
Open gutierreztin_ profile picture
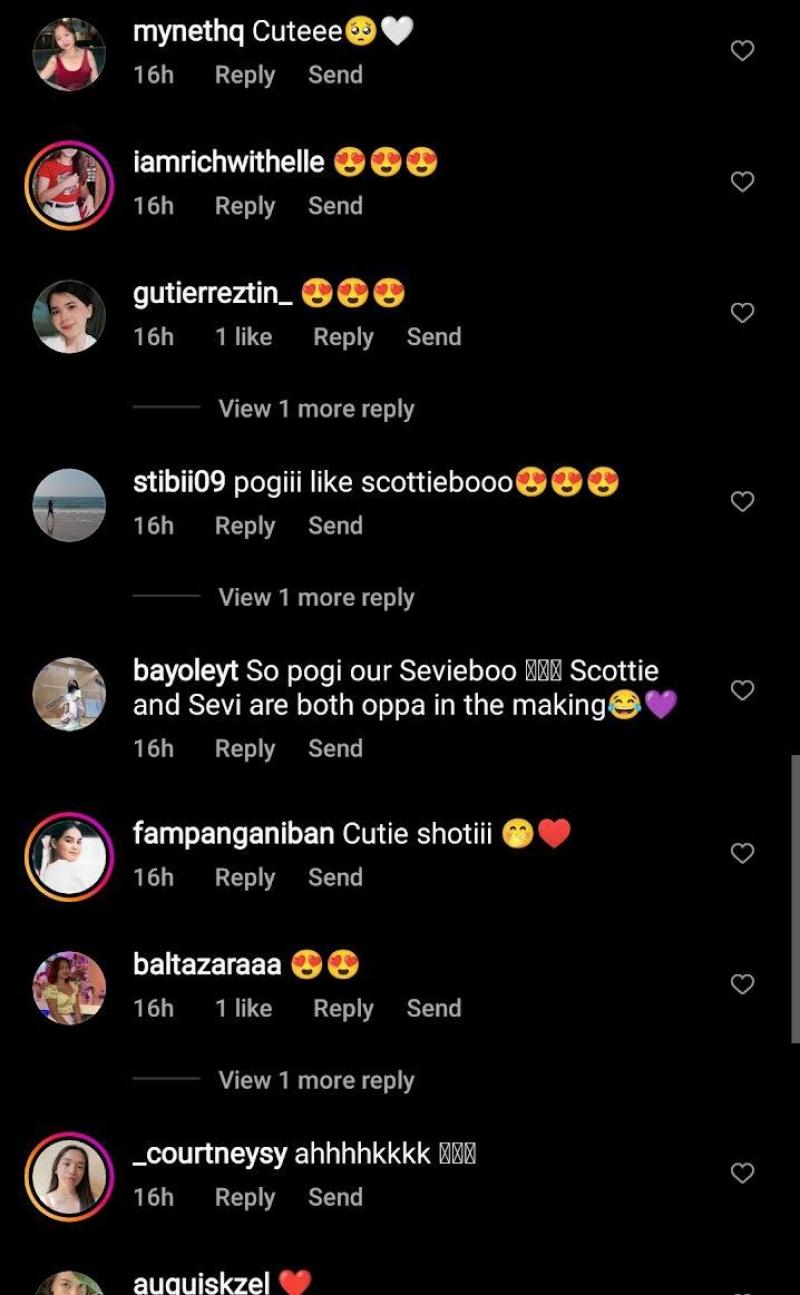point(69,316)
